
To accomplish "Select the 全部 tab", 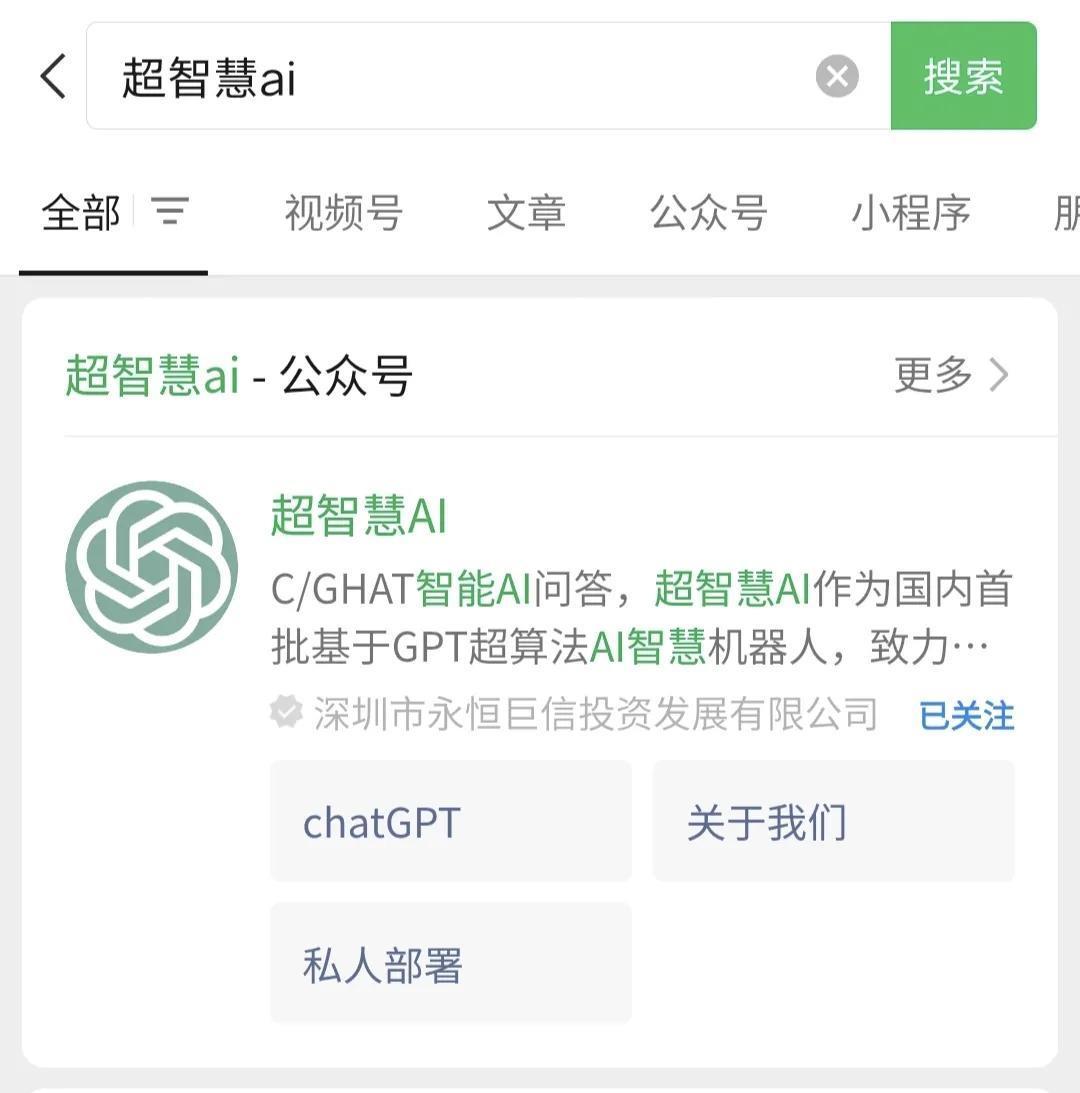I will [80, 213].
